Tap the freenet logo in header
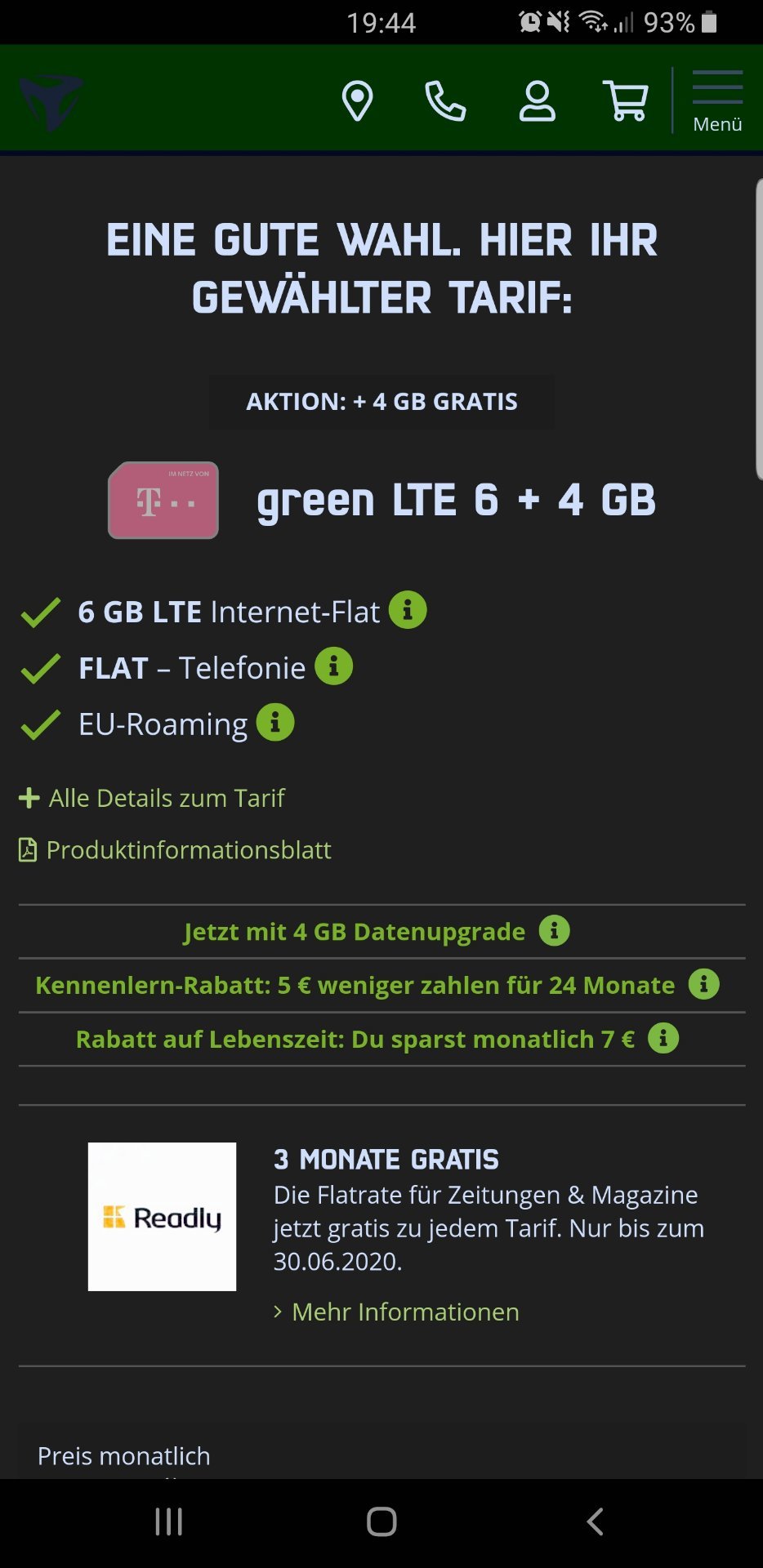 51,101
